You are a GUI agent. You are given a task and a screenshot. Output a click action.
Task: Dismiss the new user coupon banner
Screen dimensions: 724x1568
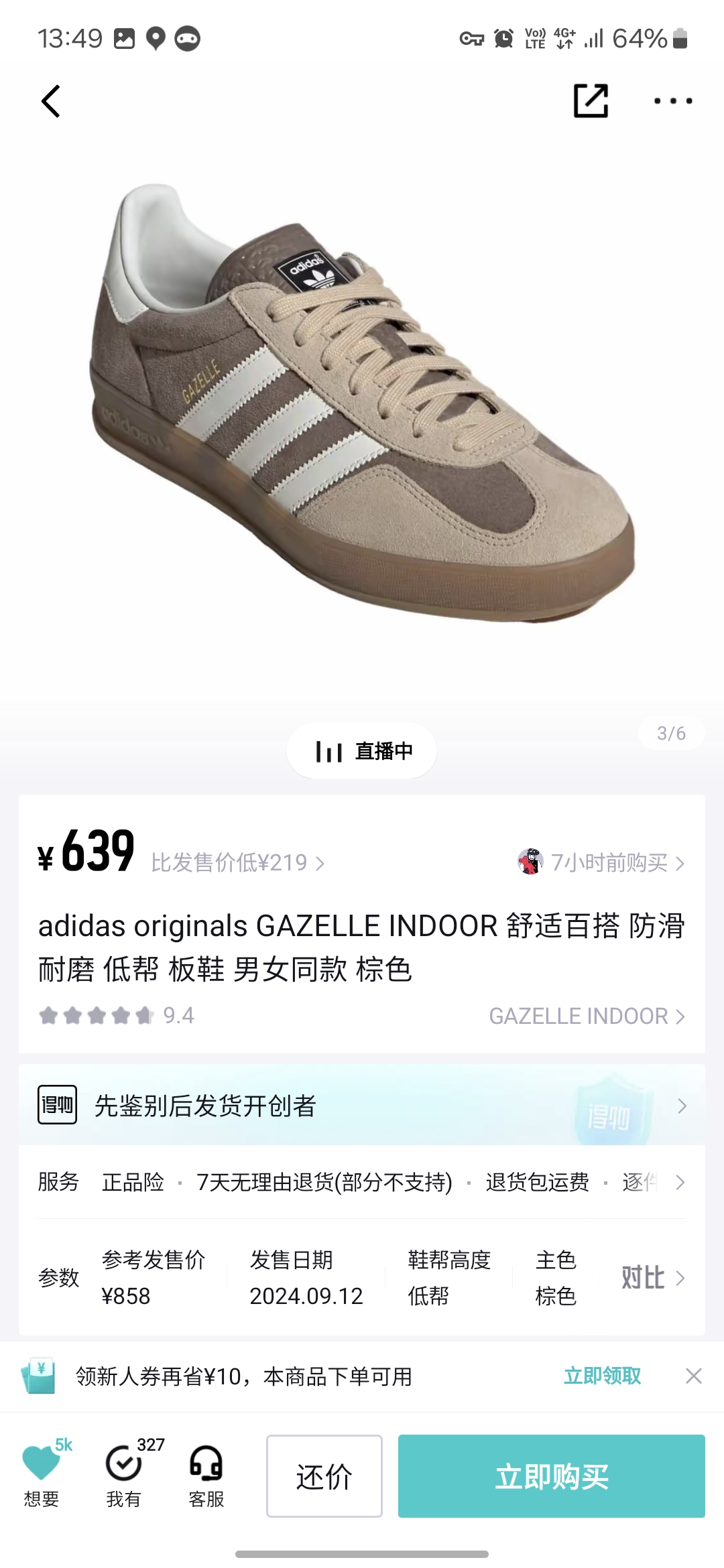694,1376
